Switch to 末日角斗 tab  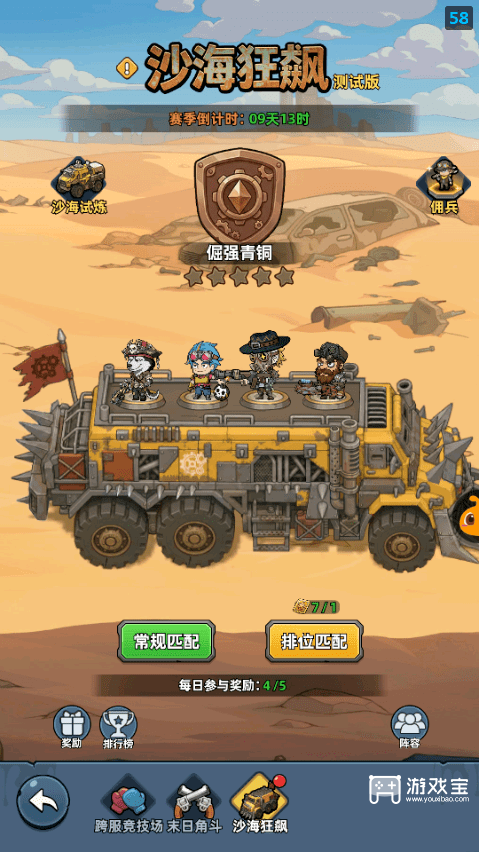(x=194, y=805)
